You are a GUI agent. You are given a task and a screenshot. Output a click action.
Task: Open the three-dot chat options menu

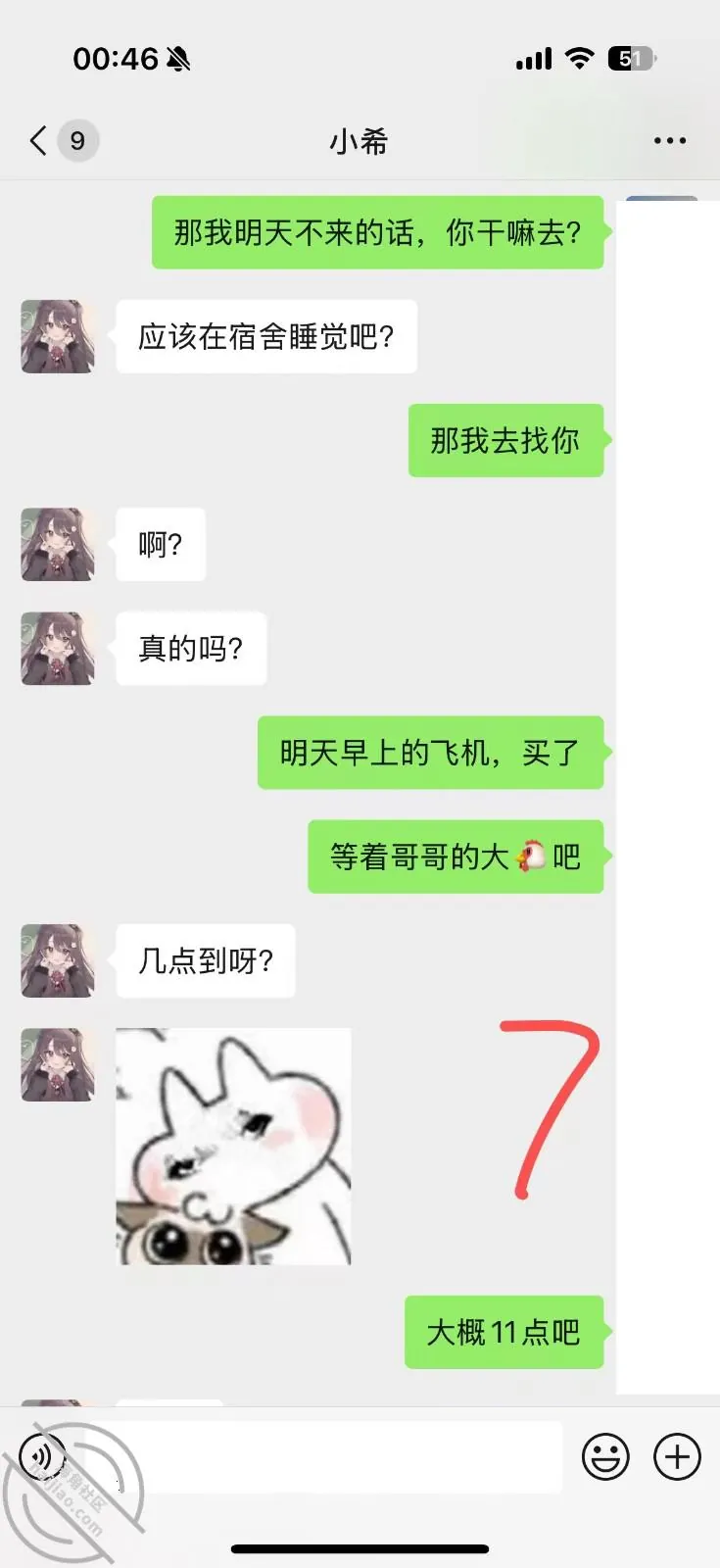tap(670, 141)
